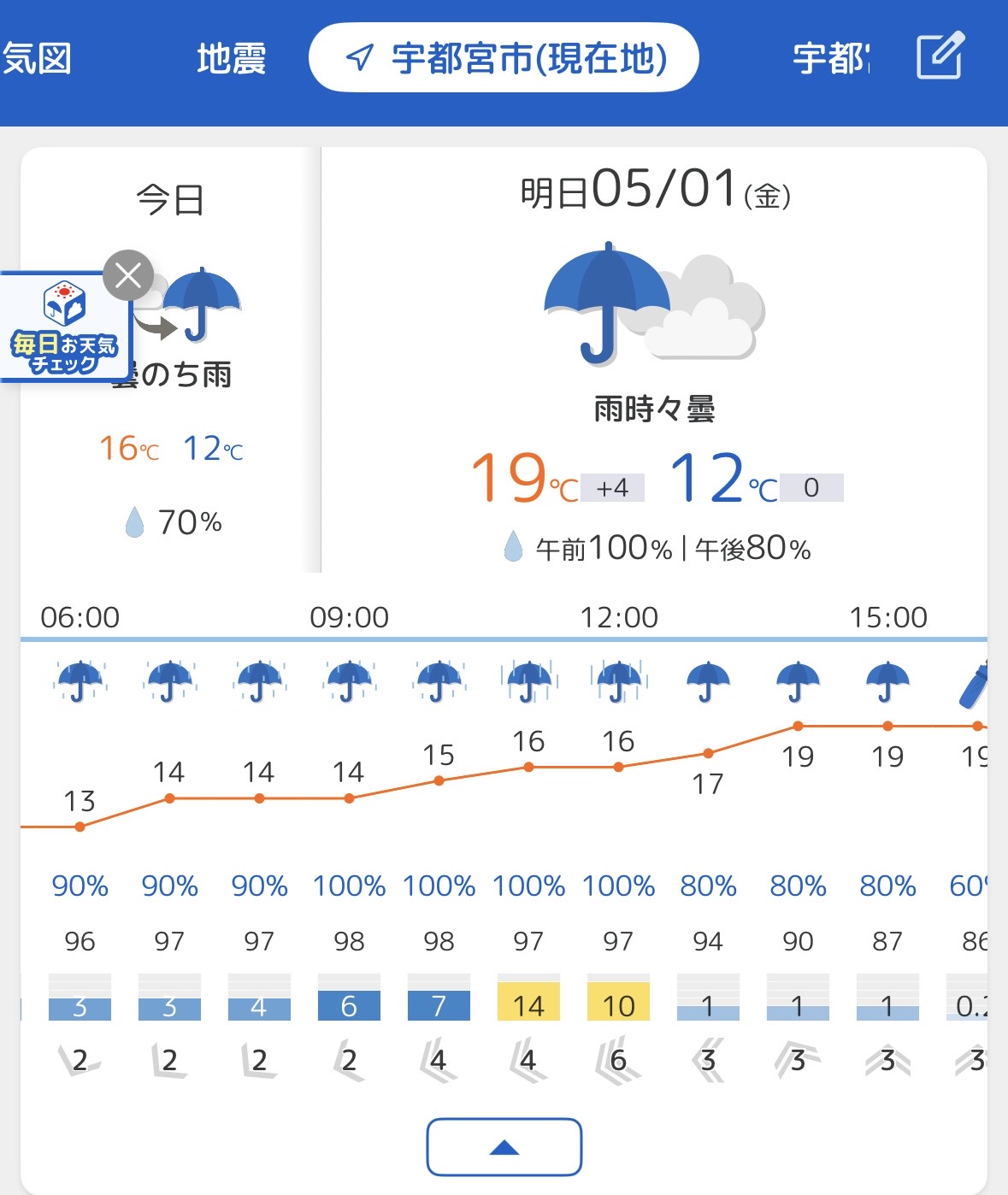The height and width of the screenshot is (1195, 1008).
Task: Switch to the 地震 tab
Action: pos(231,60)
